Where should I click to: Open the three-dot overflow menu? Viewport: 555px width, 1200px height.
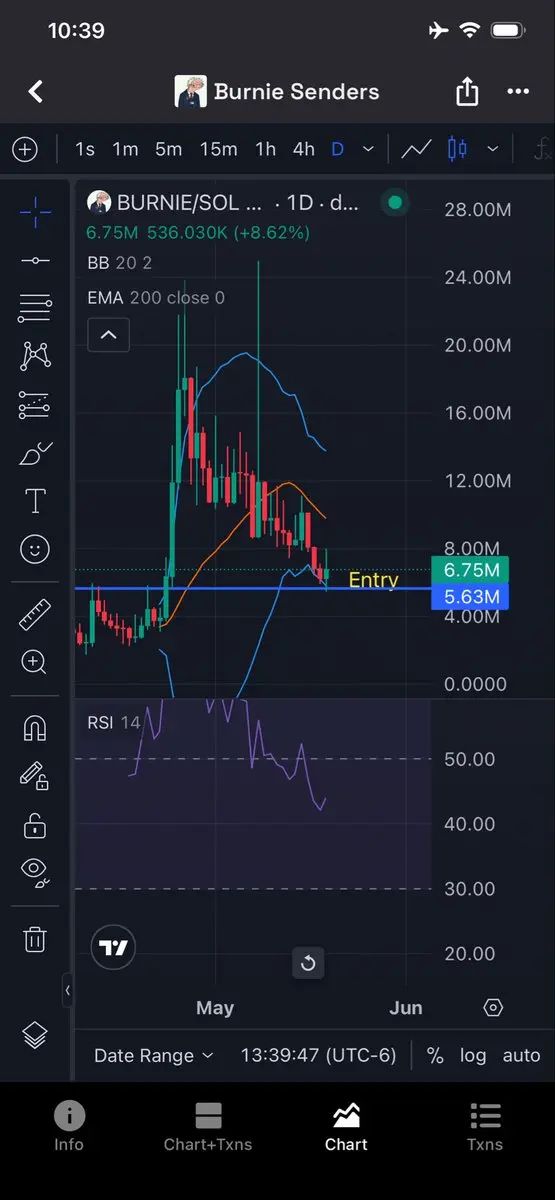tap(518, 92)
